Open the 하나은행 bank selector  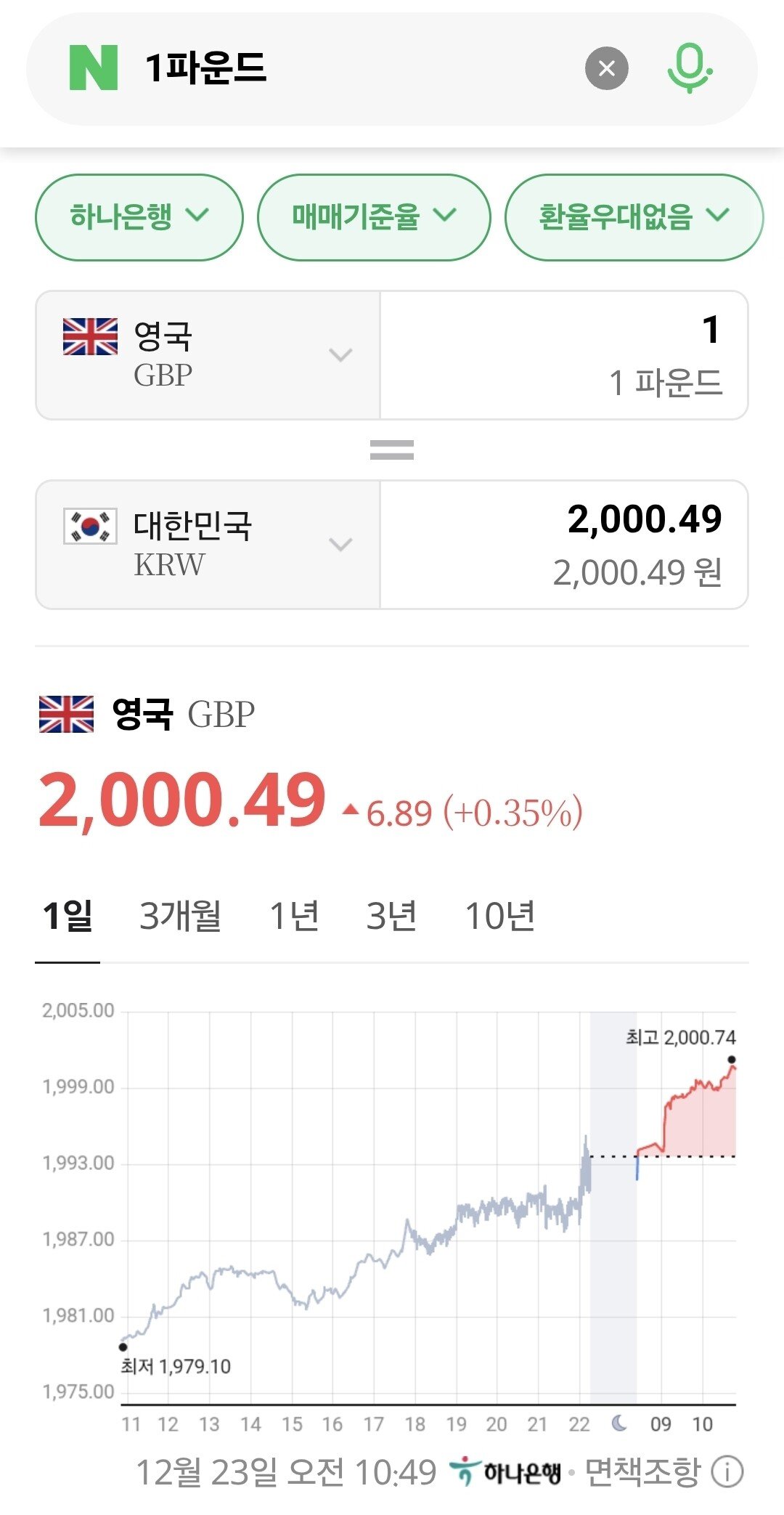pos(139,216)
